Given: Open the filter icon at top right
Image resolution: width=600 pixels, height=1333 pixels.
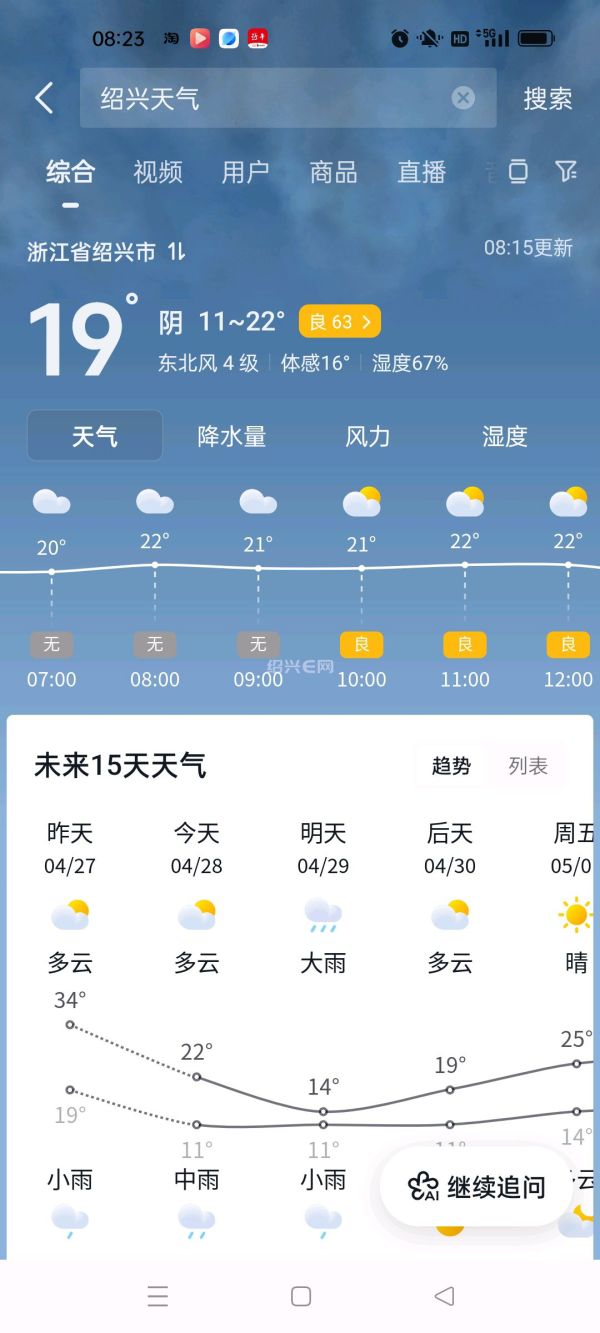Looking at the screenshot, I should 566,172.
